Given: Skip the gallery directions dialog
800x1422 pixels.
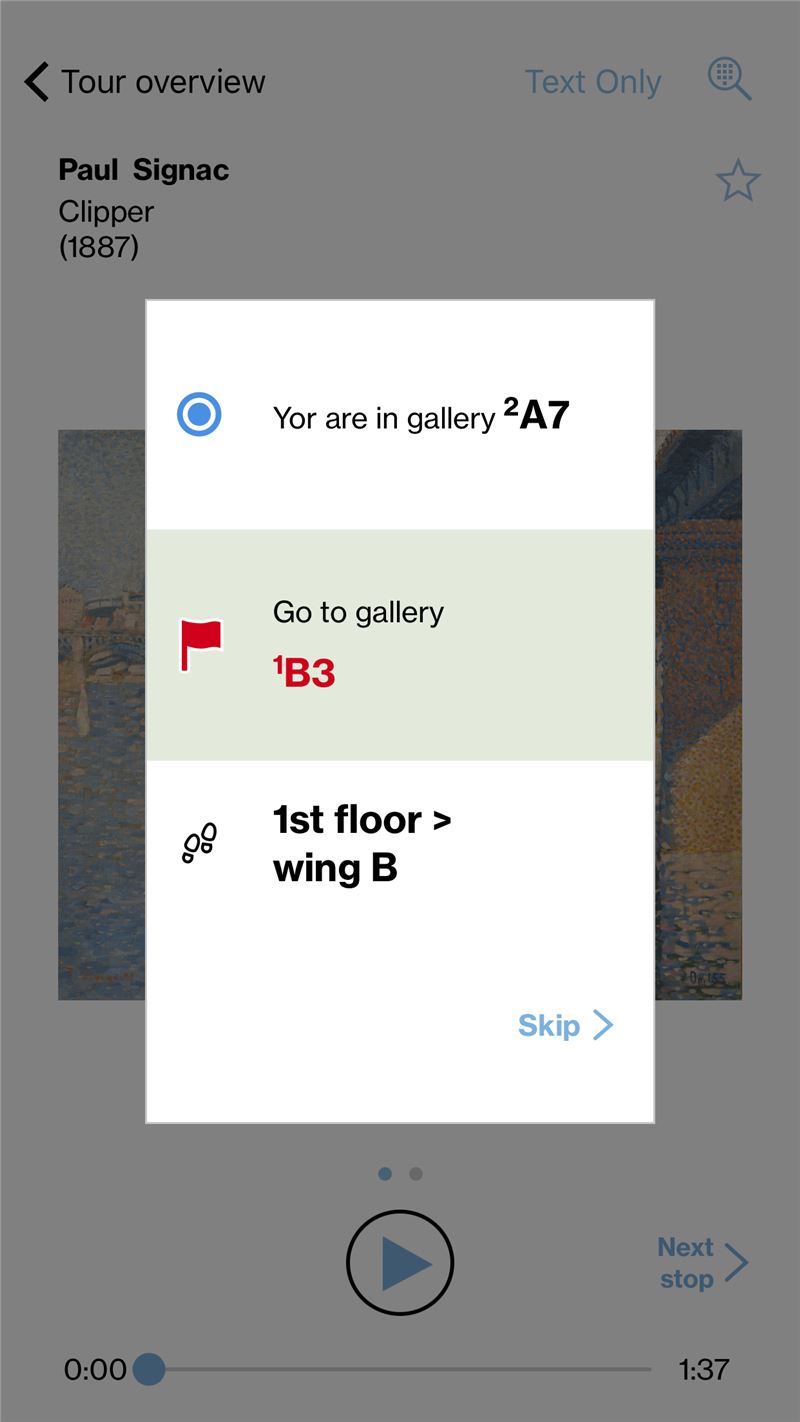Looking at the screenshot, I should click(x=565, y=1025).
